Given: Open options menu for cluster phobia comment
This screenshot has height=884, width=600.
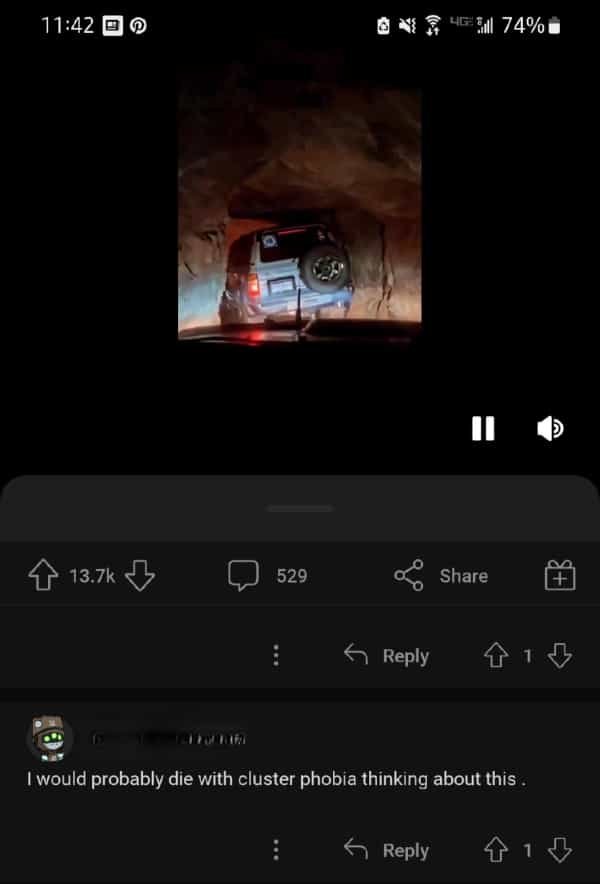Looking at the screenshot, I should [276, 850].
